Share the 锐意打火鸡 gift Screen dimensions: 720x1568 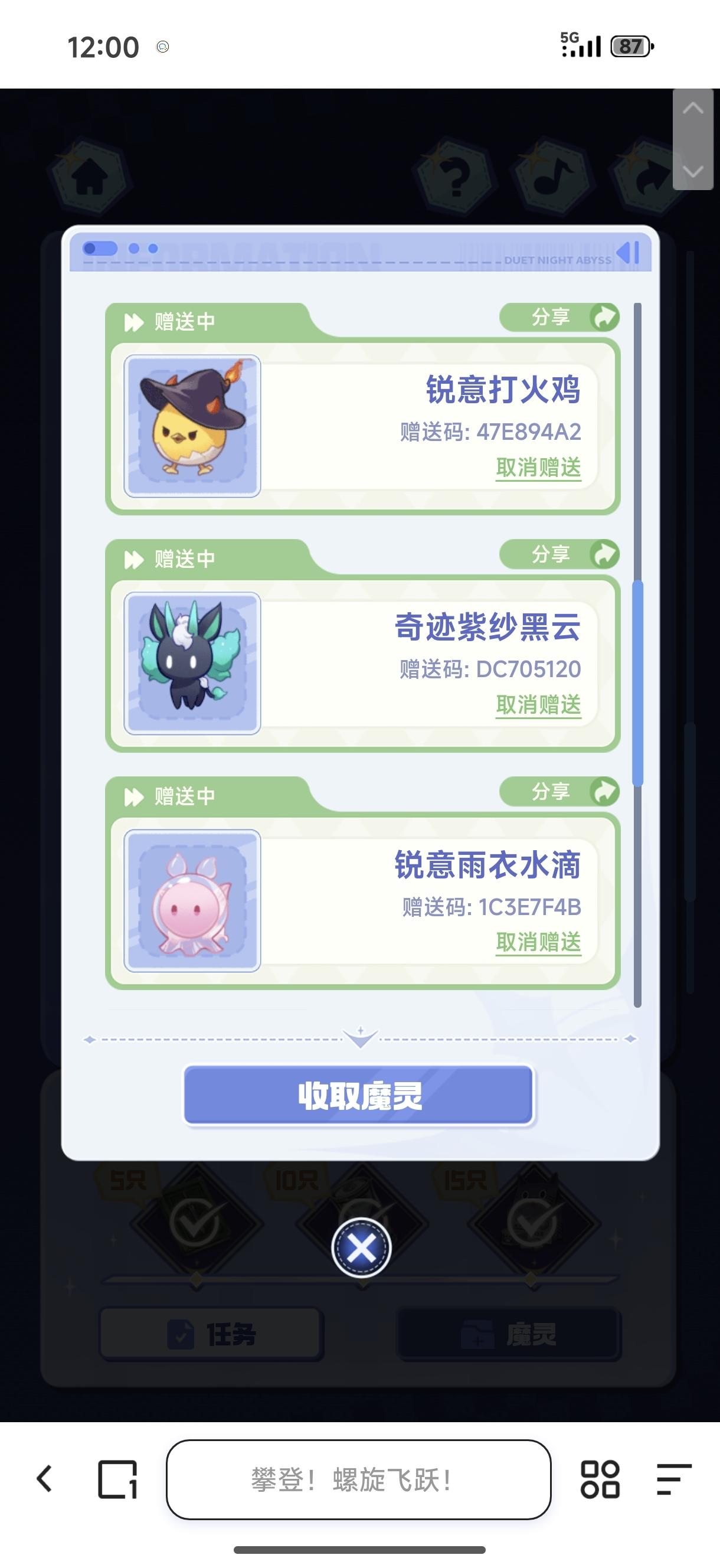click(559, 317)
